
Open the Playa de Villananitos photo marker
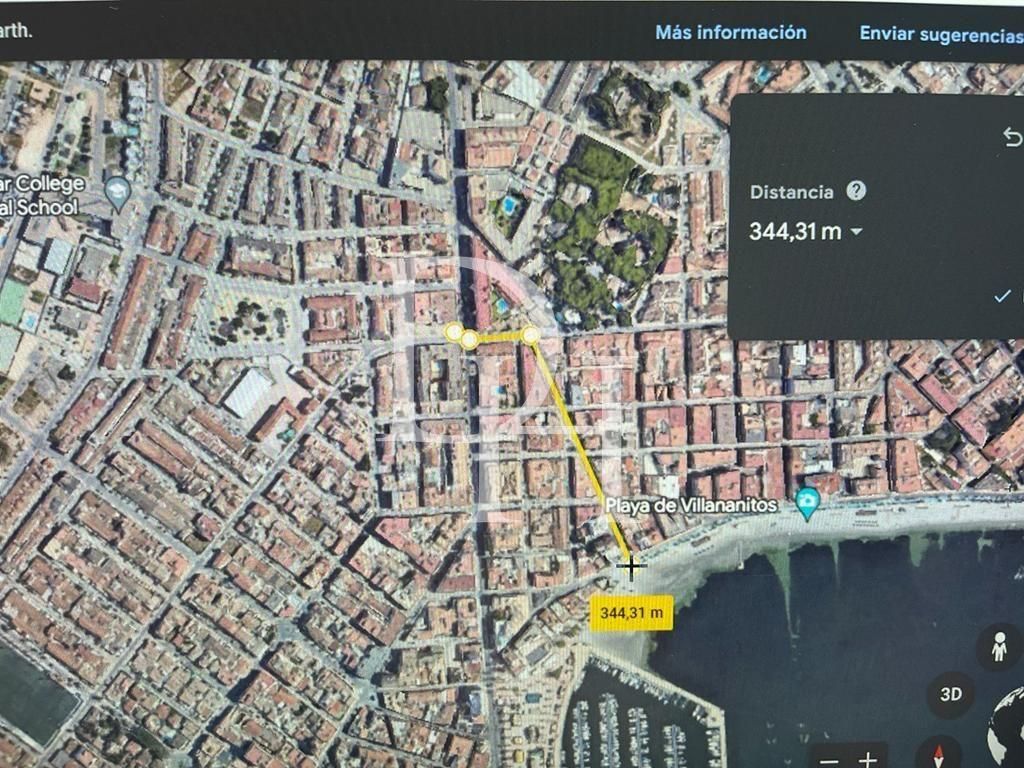pyautogui.click(x=807, y=502)
